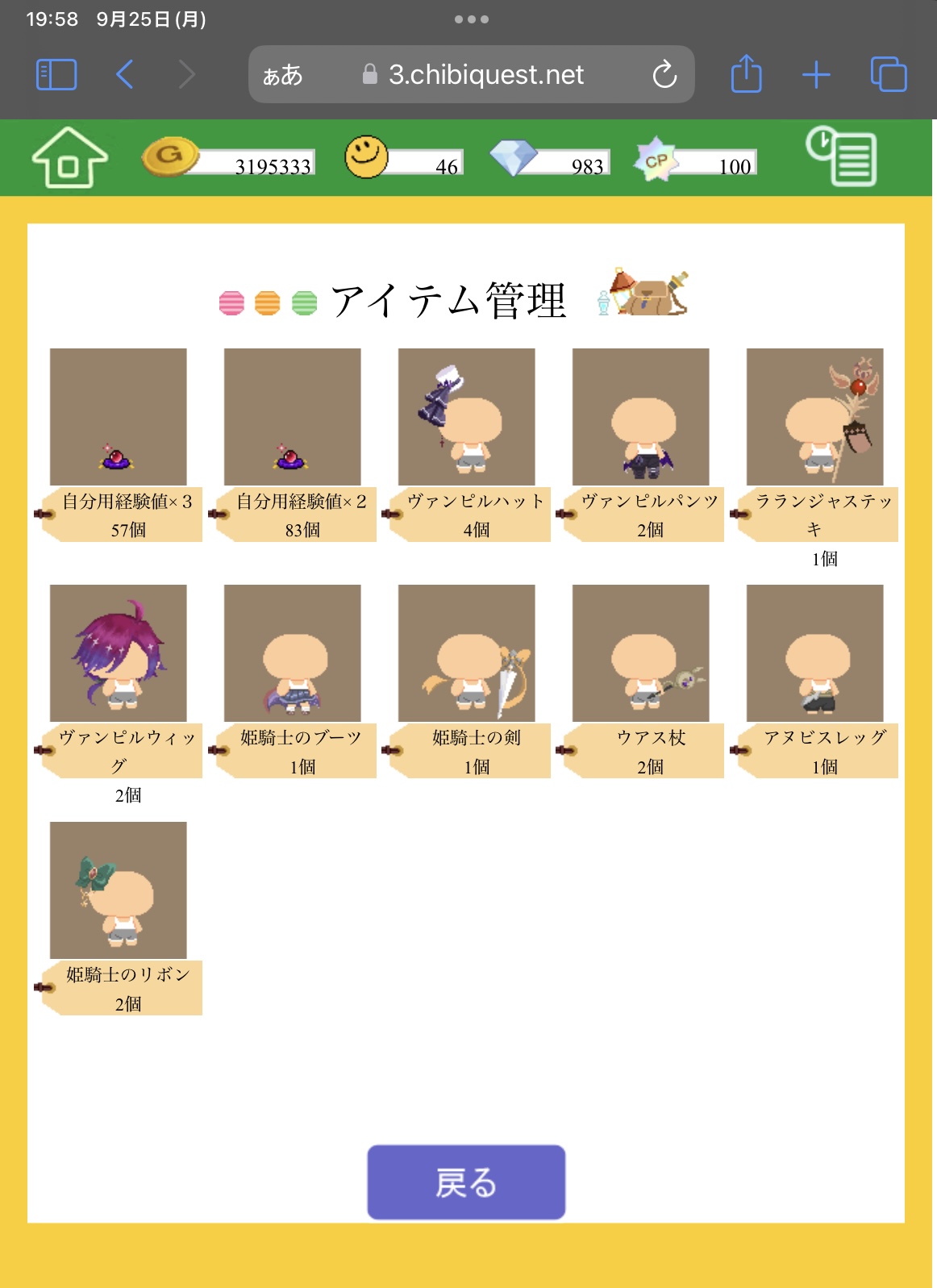937x1288 pixels.
Task: Select the ヴァンピルハット item
Action: 467,417
